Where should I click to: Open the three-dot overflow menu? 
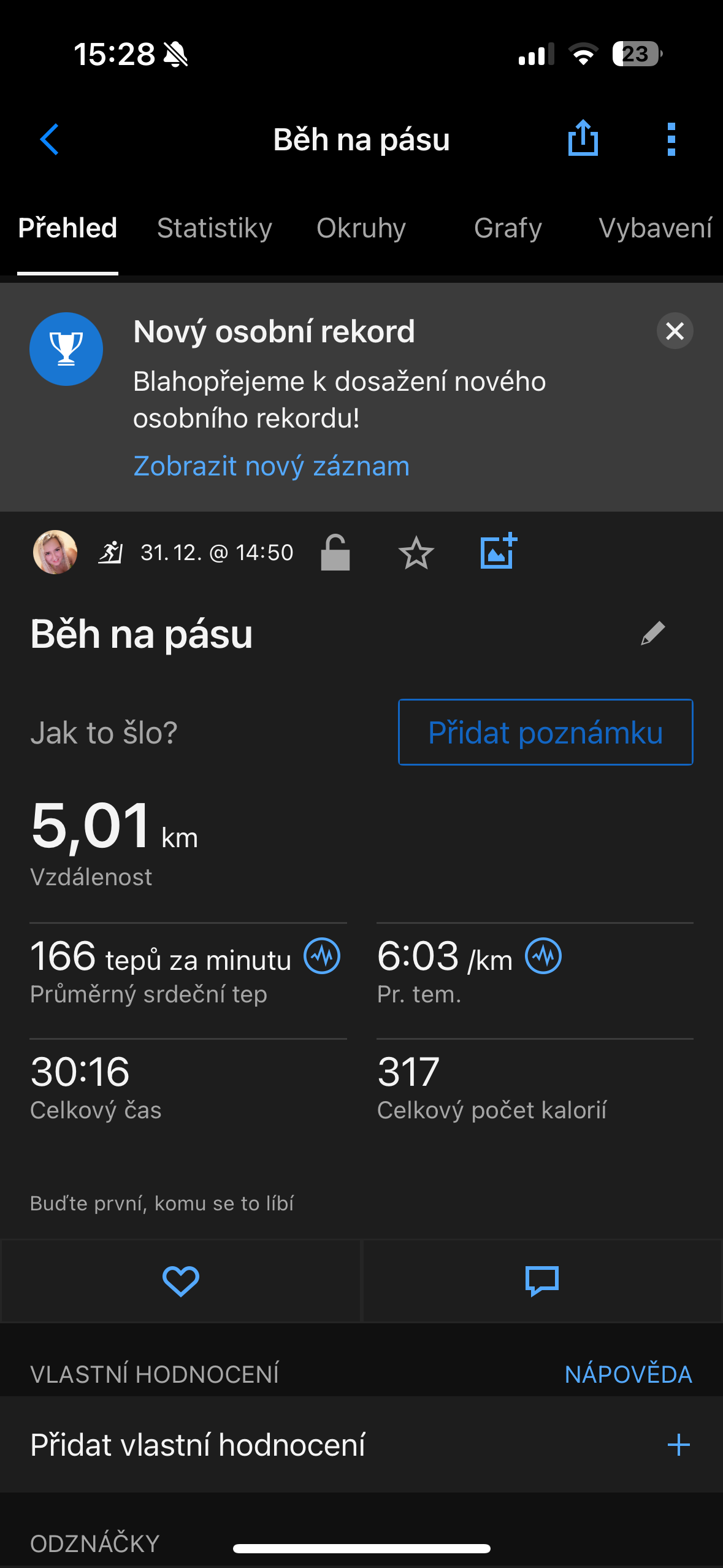click(671, 139)
